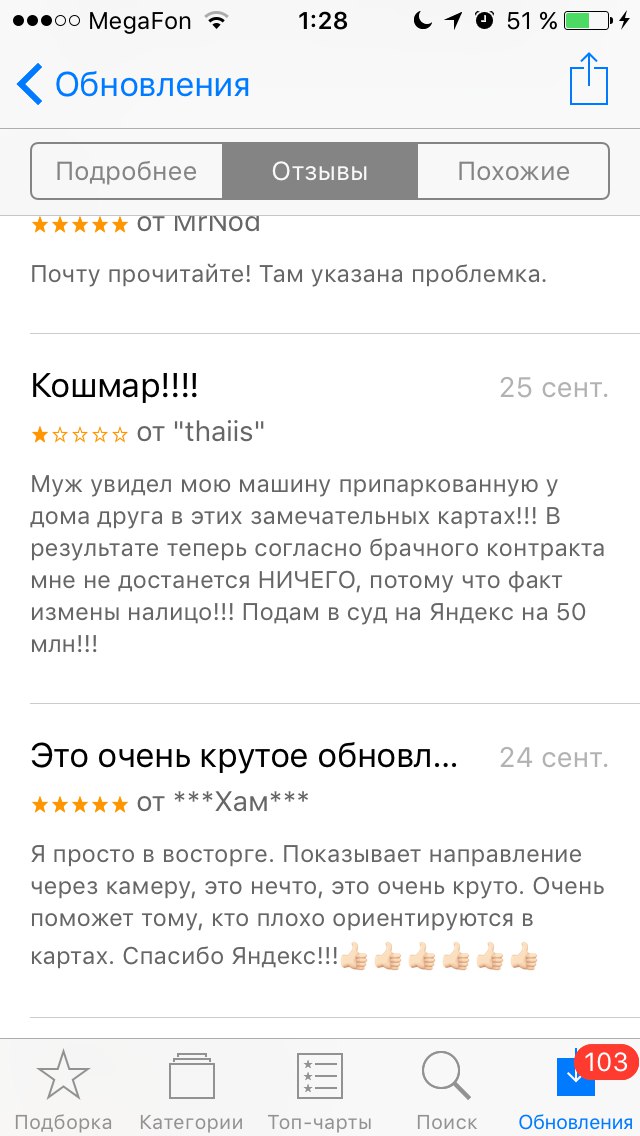
Task: Go to the Поиск tab
Action: tap(447, 1088)
